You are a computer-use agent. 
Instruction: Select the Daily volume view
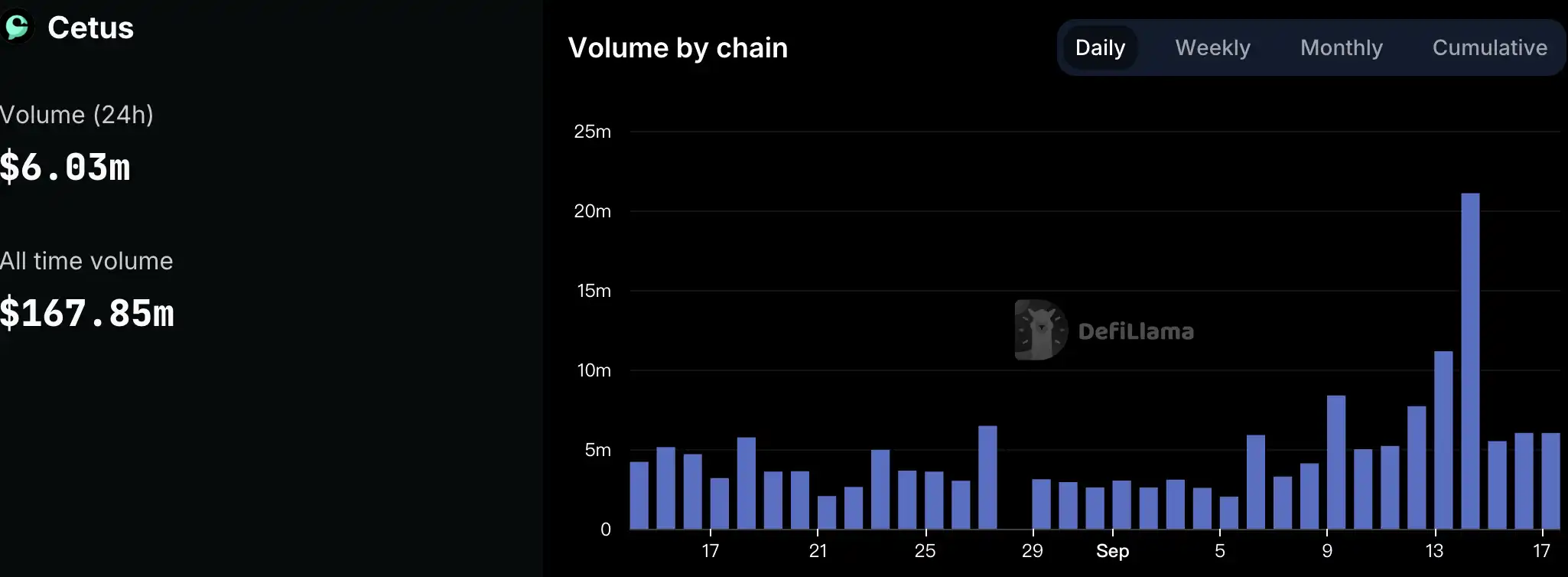[1100, 47]
